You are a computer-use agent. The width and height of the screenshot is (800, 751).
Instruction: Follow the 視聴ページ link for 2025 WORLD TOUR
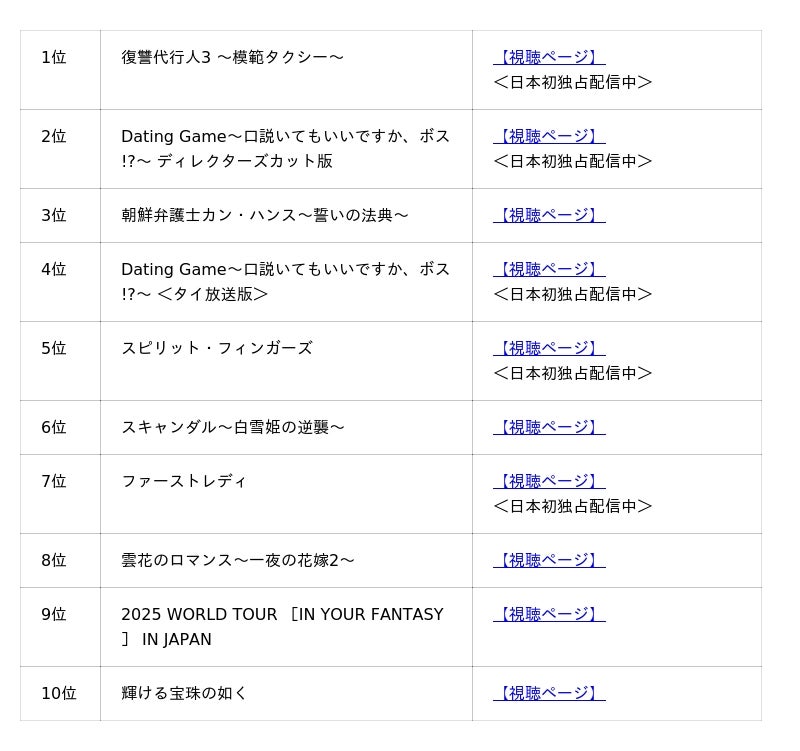549,614
